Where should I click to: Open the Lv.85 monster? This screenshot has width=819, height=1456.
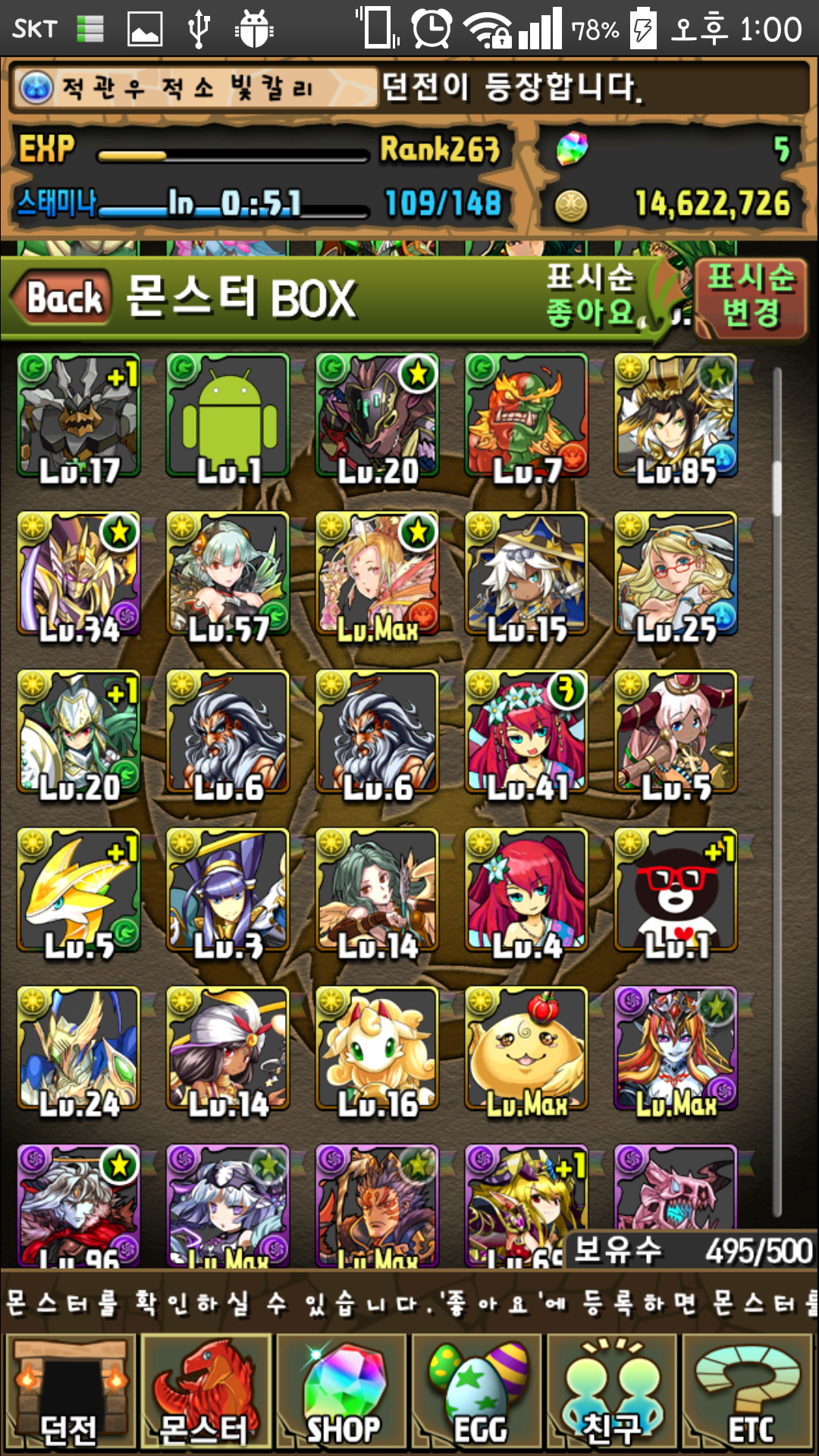(x=676, y=416)
